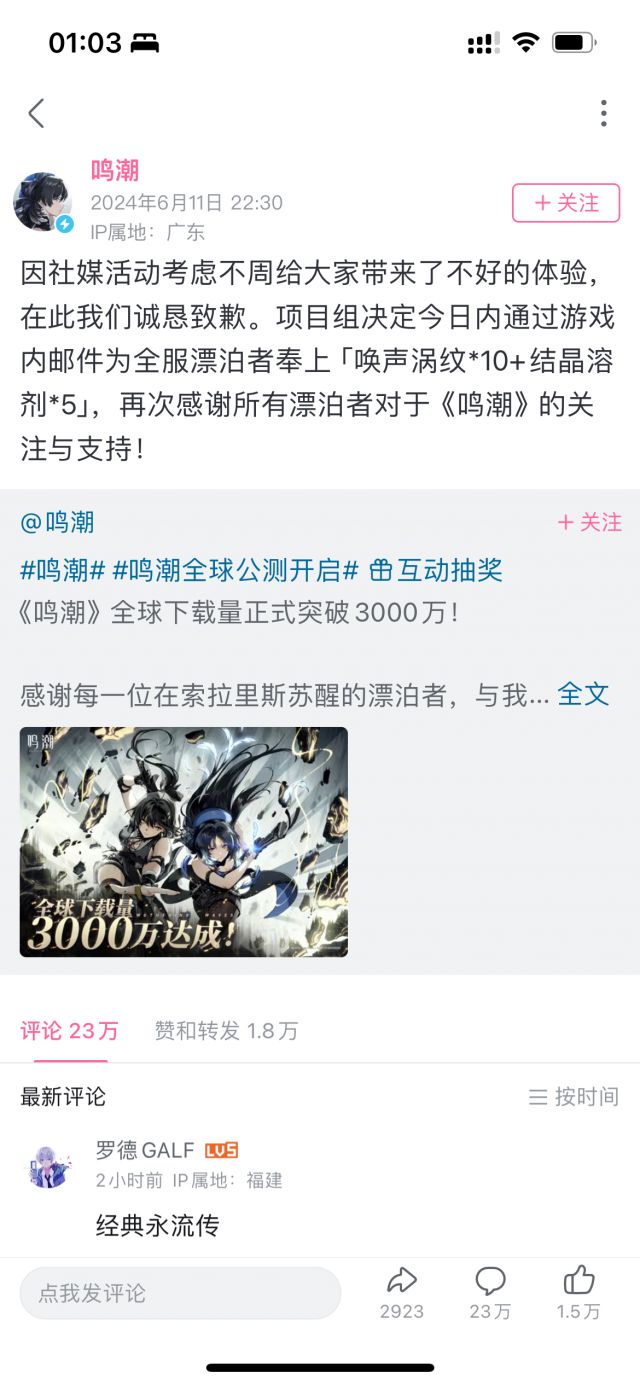Change comment sorting with 按时间
This screenshot has height=1385, width=640.
point(574,1097)
